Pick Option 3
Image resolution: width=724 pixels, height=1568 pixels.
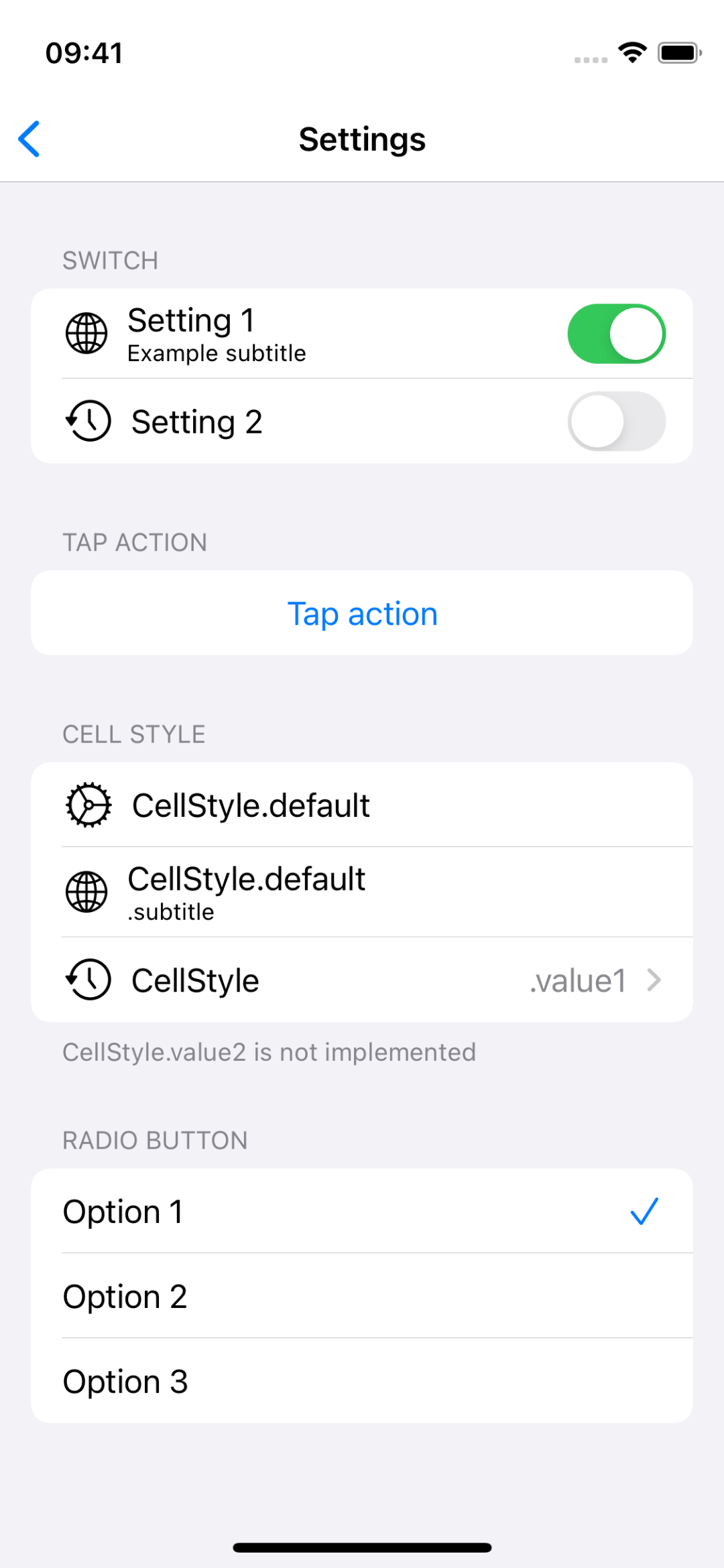click(362, 1381)
